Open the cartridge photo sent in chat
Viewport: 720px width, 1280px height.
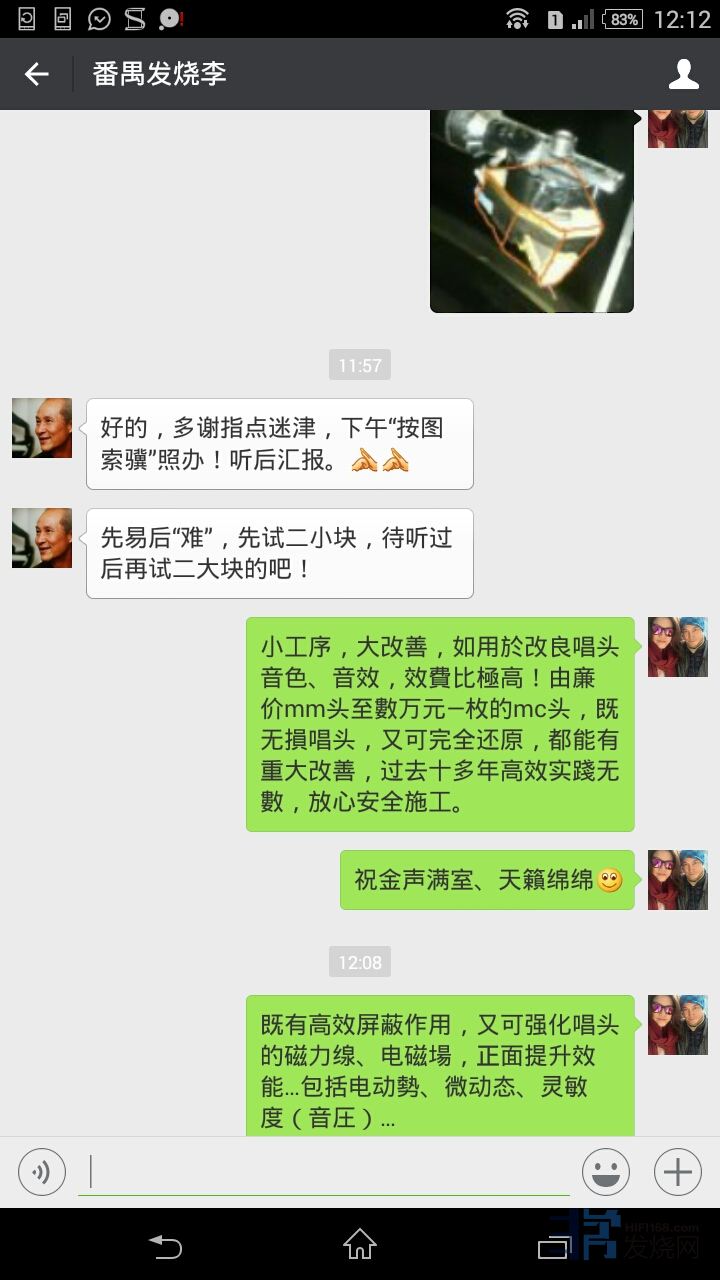click(x=531, y=211)
